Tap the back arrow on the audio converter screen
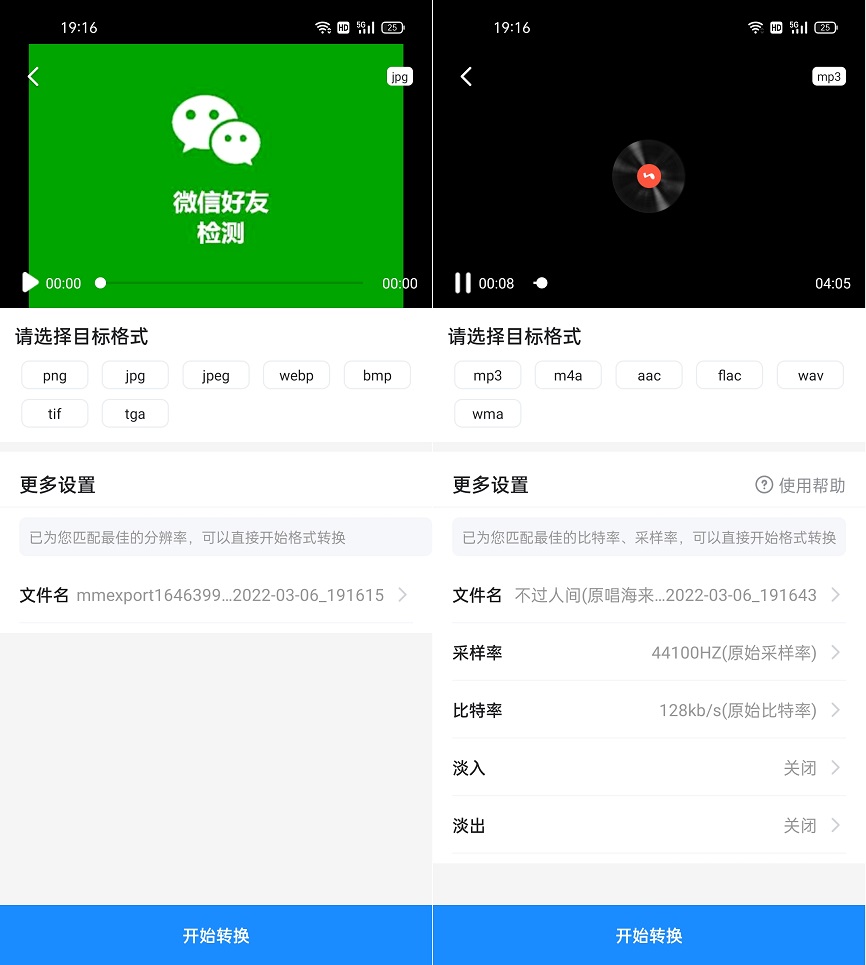866x965 pixels. (x=466, y=76)
